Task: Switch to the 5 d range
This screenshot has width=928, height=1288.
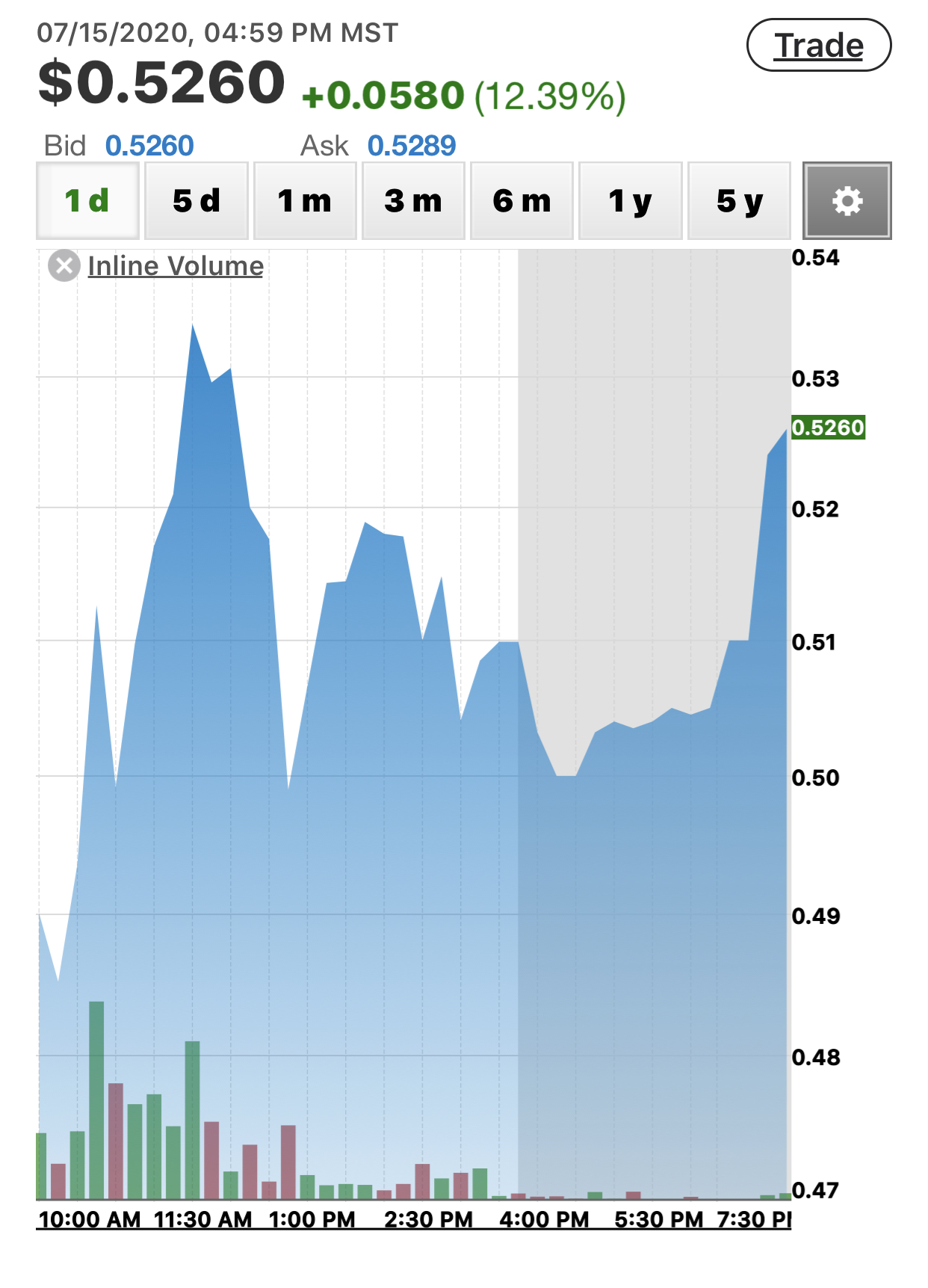Action: point(196,200)
